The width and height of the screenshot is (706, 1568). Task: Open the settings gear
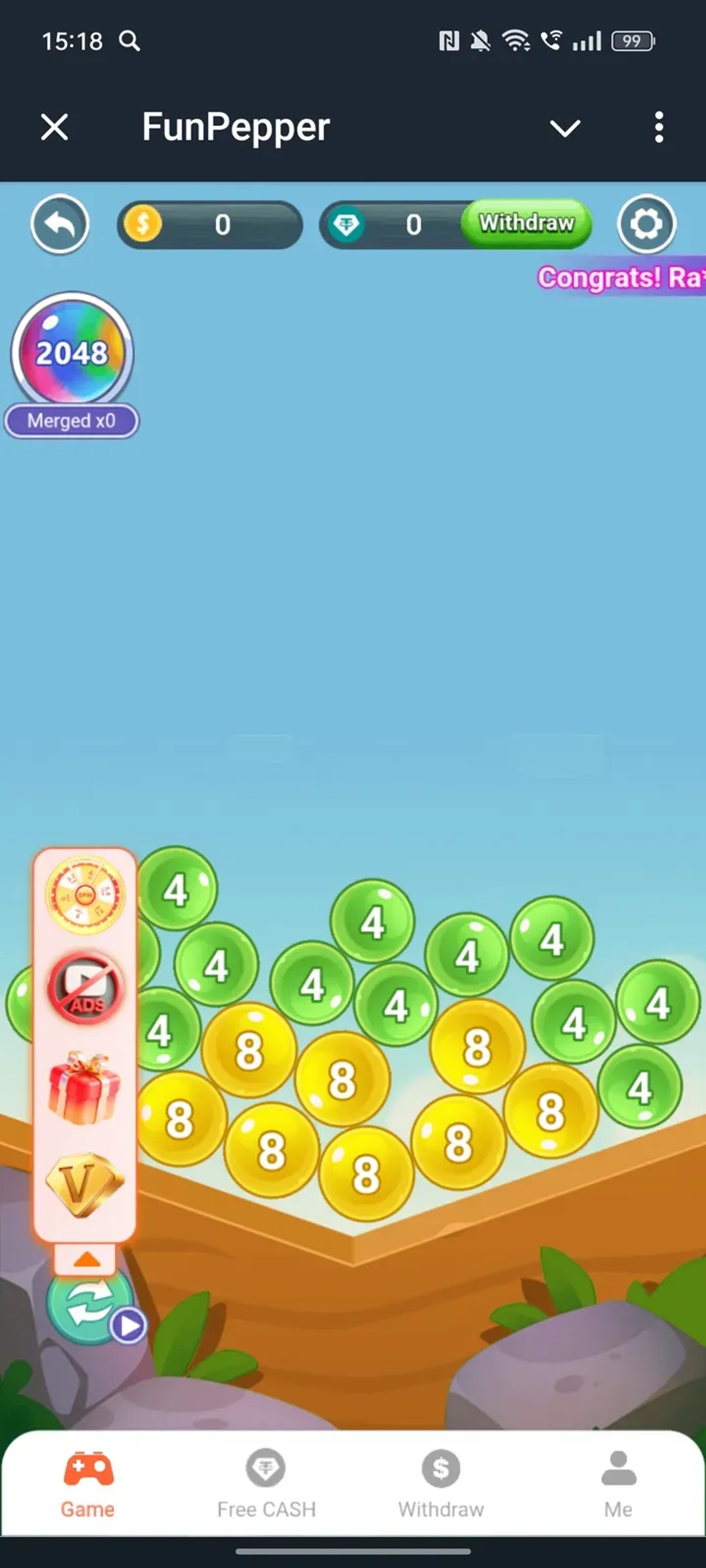point(646,224)
